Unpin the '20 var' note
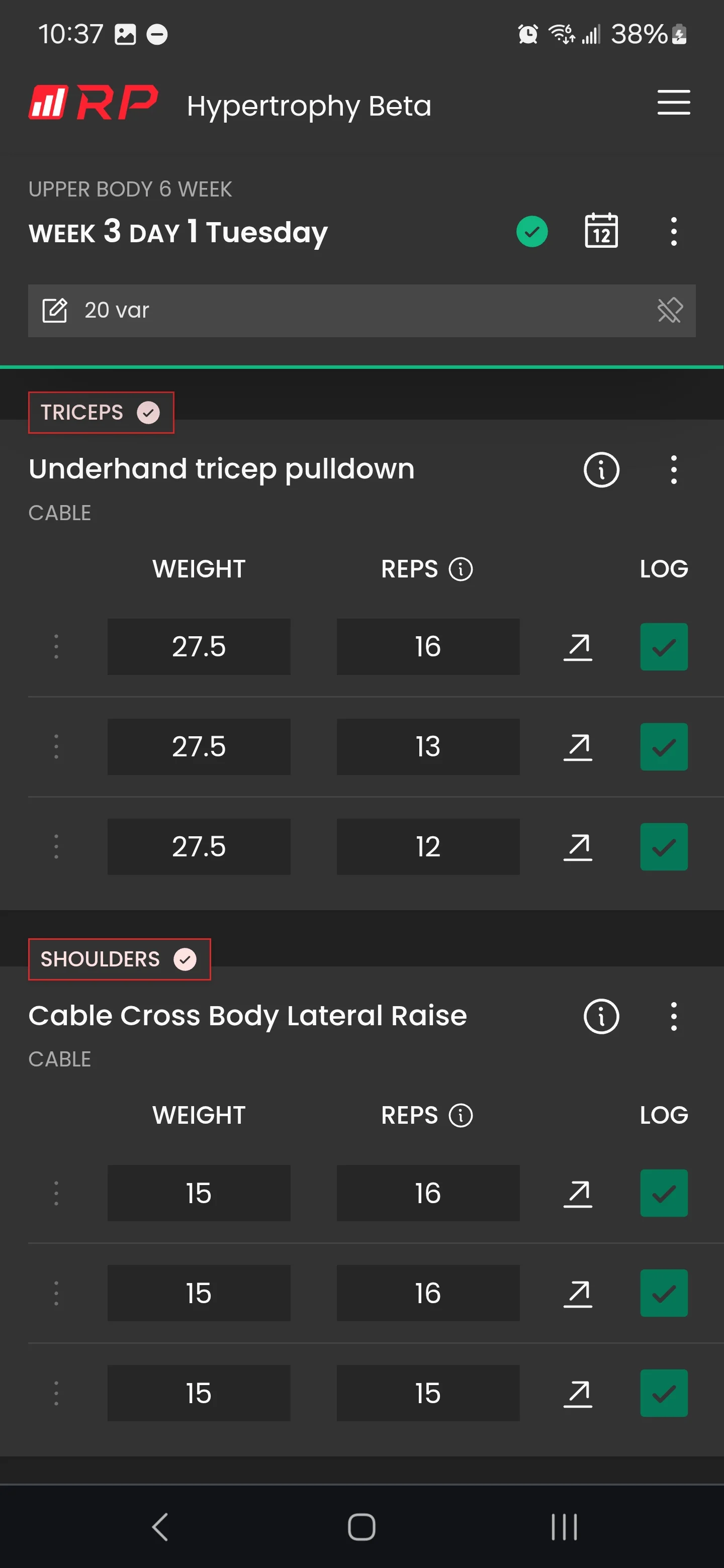The image size is (724, 1568). pos(670,311)
